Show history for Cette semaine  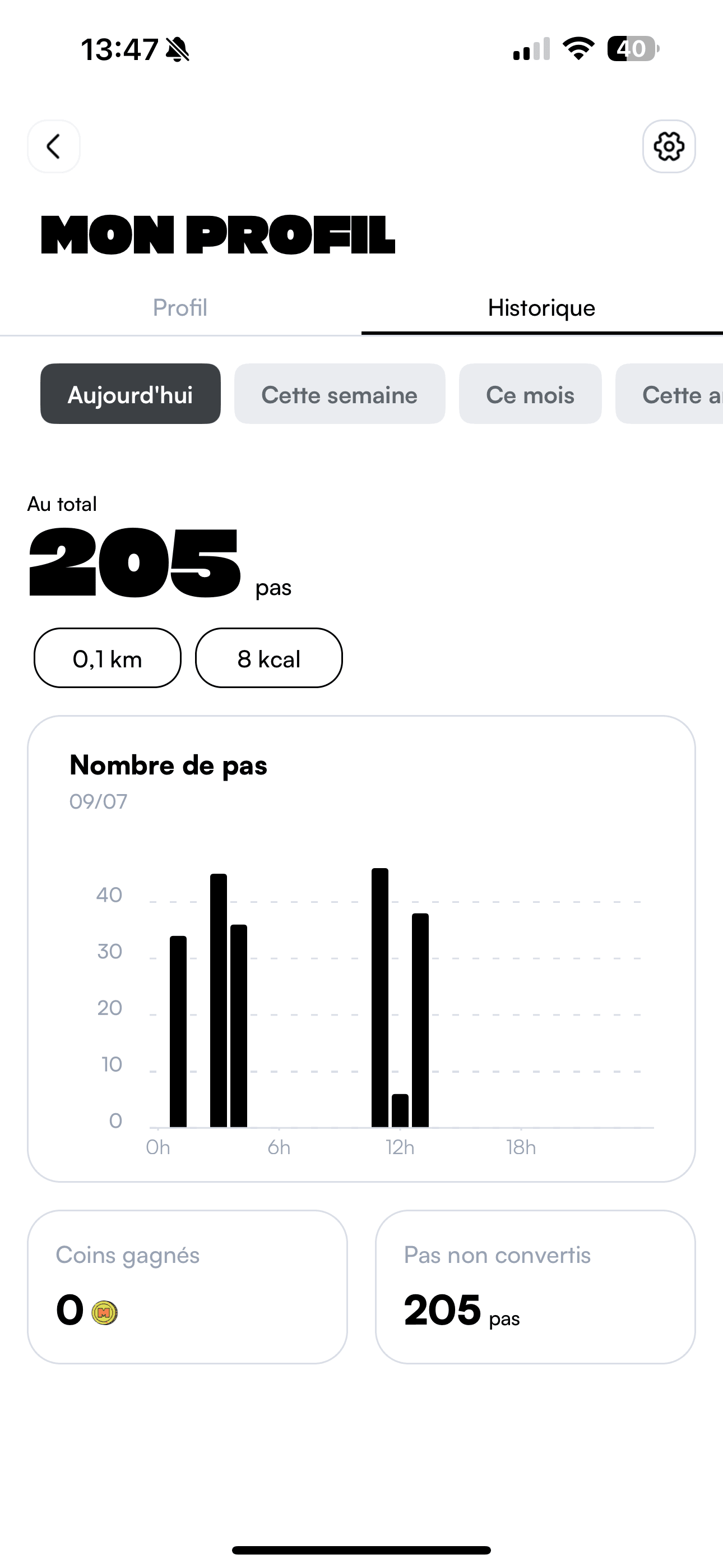340,394
